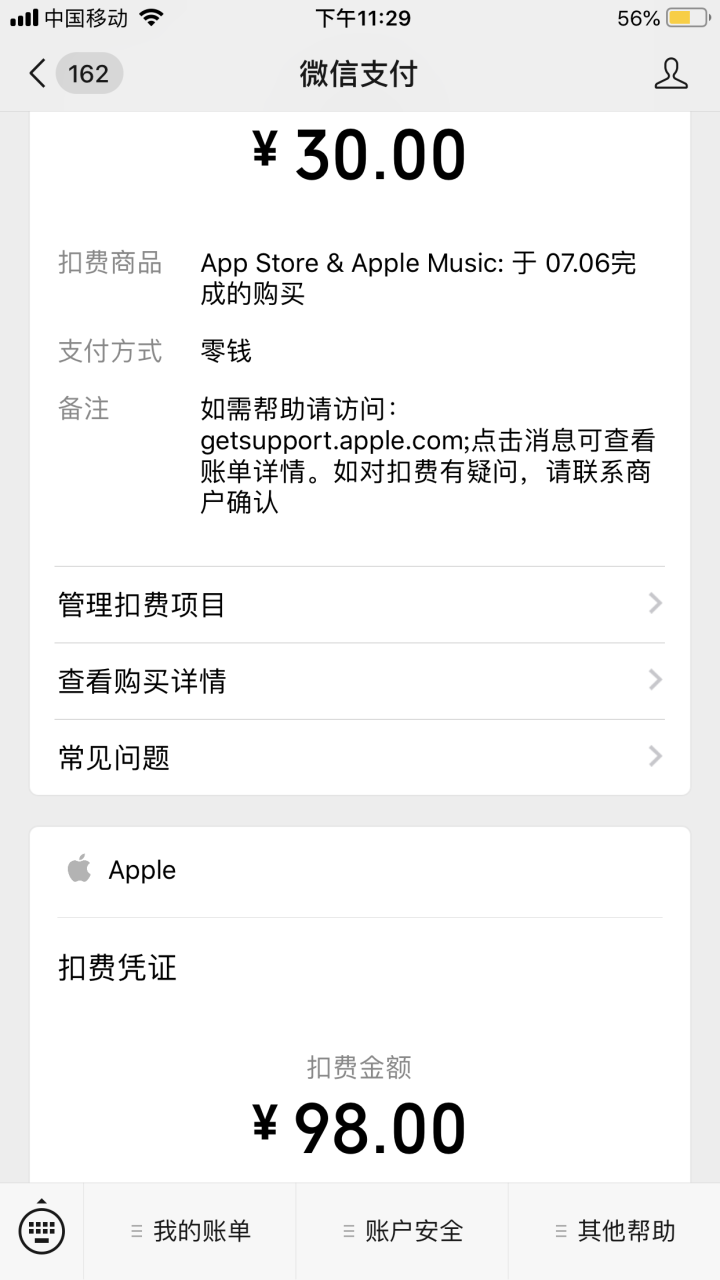
Task: Open the WeChat Pay account profile icon
Action: pyautogui.click(x=670, y=74)
